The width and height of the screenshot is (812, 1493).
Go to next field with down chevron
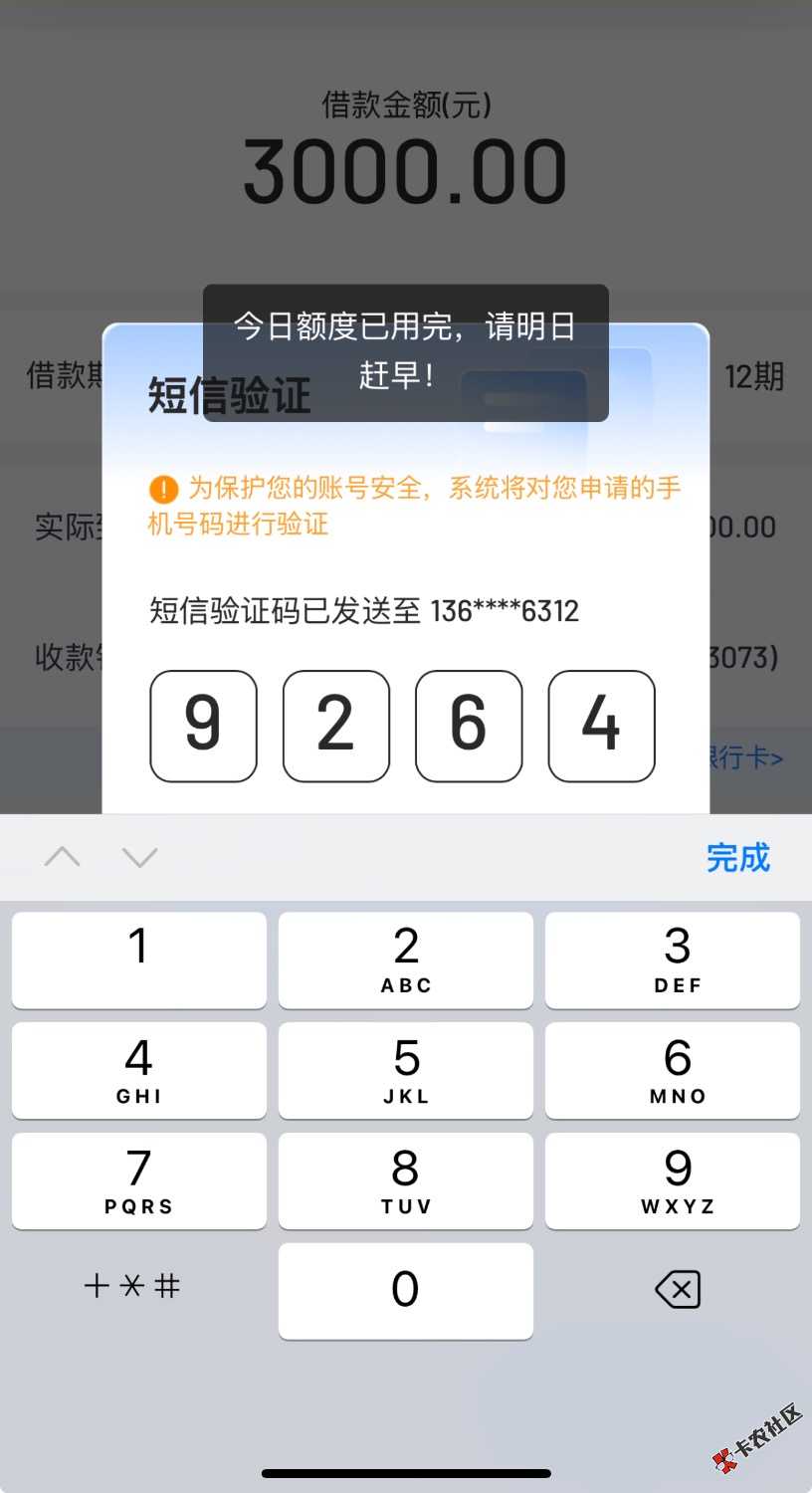point(139,857)
